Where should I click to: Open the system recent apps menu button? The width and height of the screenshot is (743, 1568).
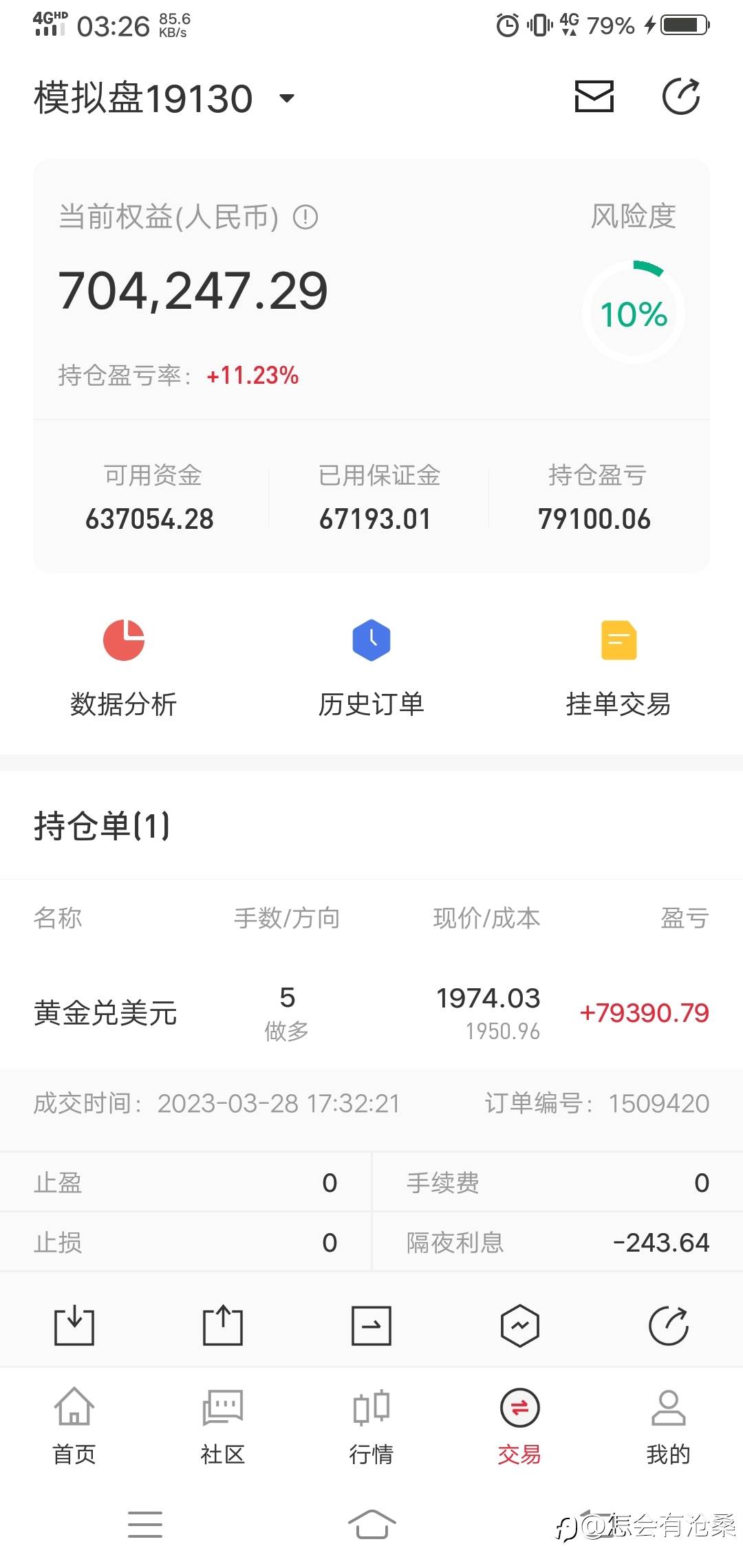(x=145, y=1525)
